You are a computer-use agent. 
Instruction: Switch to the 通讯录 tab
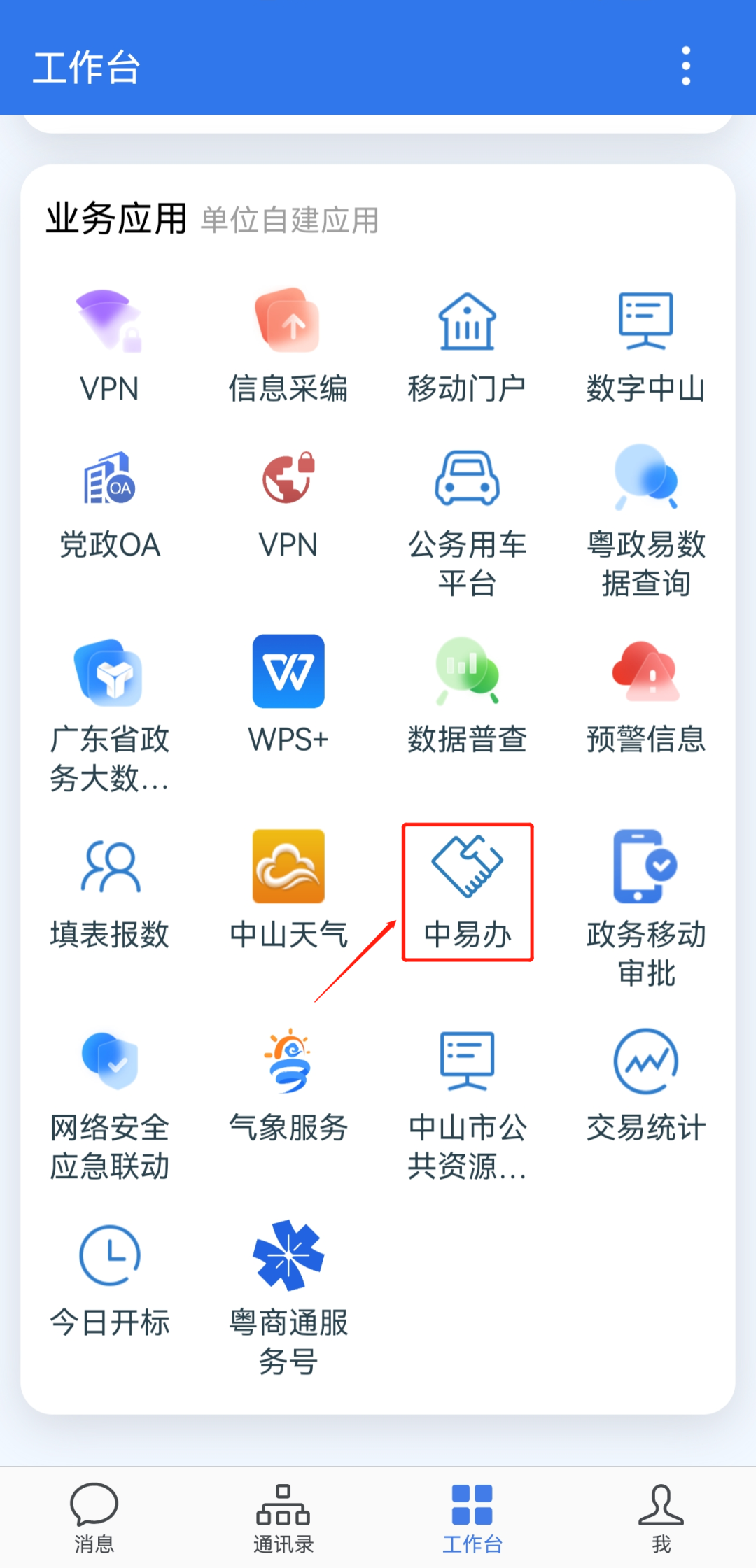click(x=283, y=1517)
